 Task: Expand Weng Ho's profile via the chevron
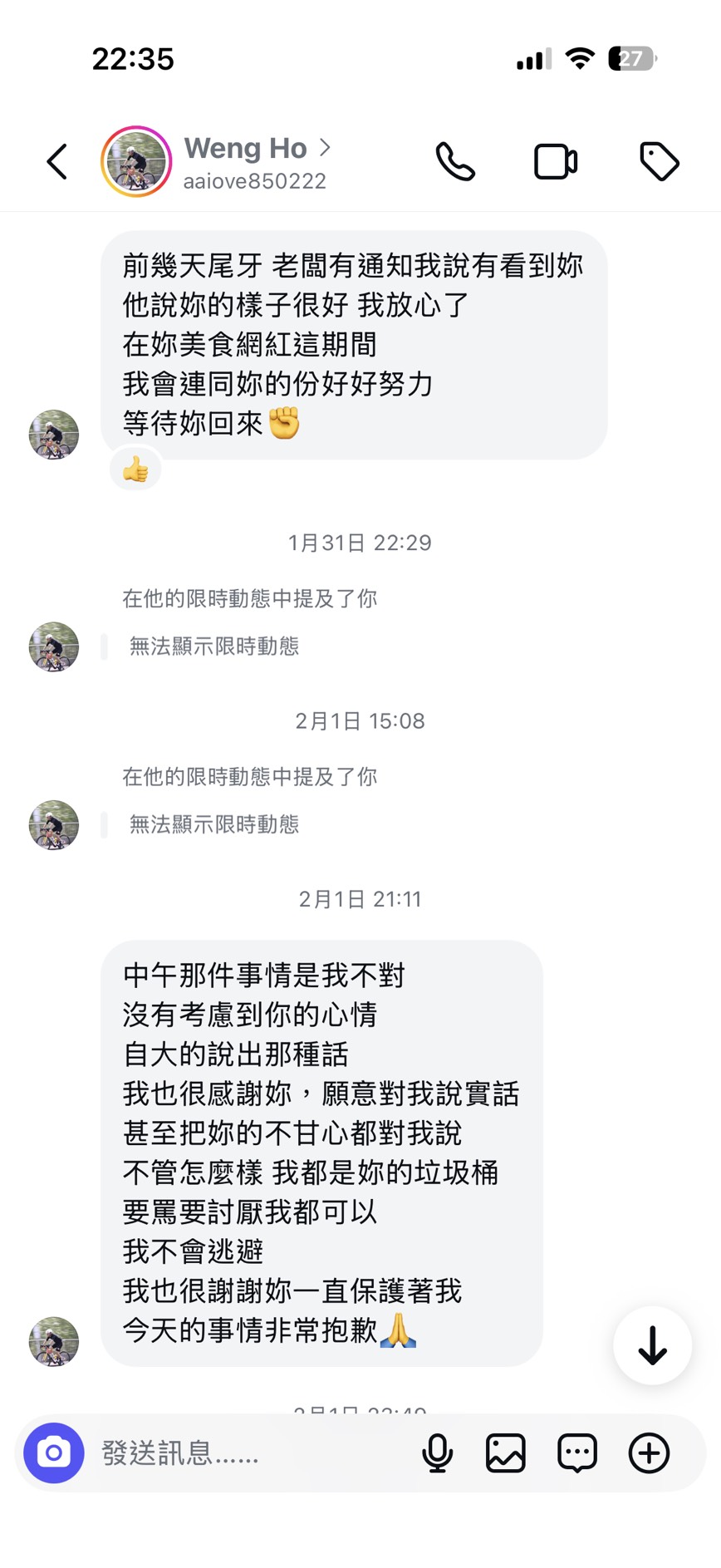(324, 147)
